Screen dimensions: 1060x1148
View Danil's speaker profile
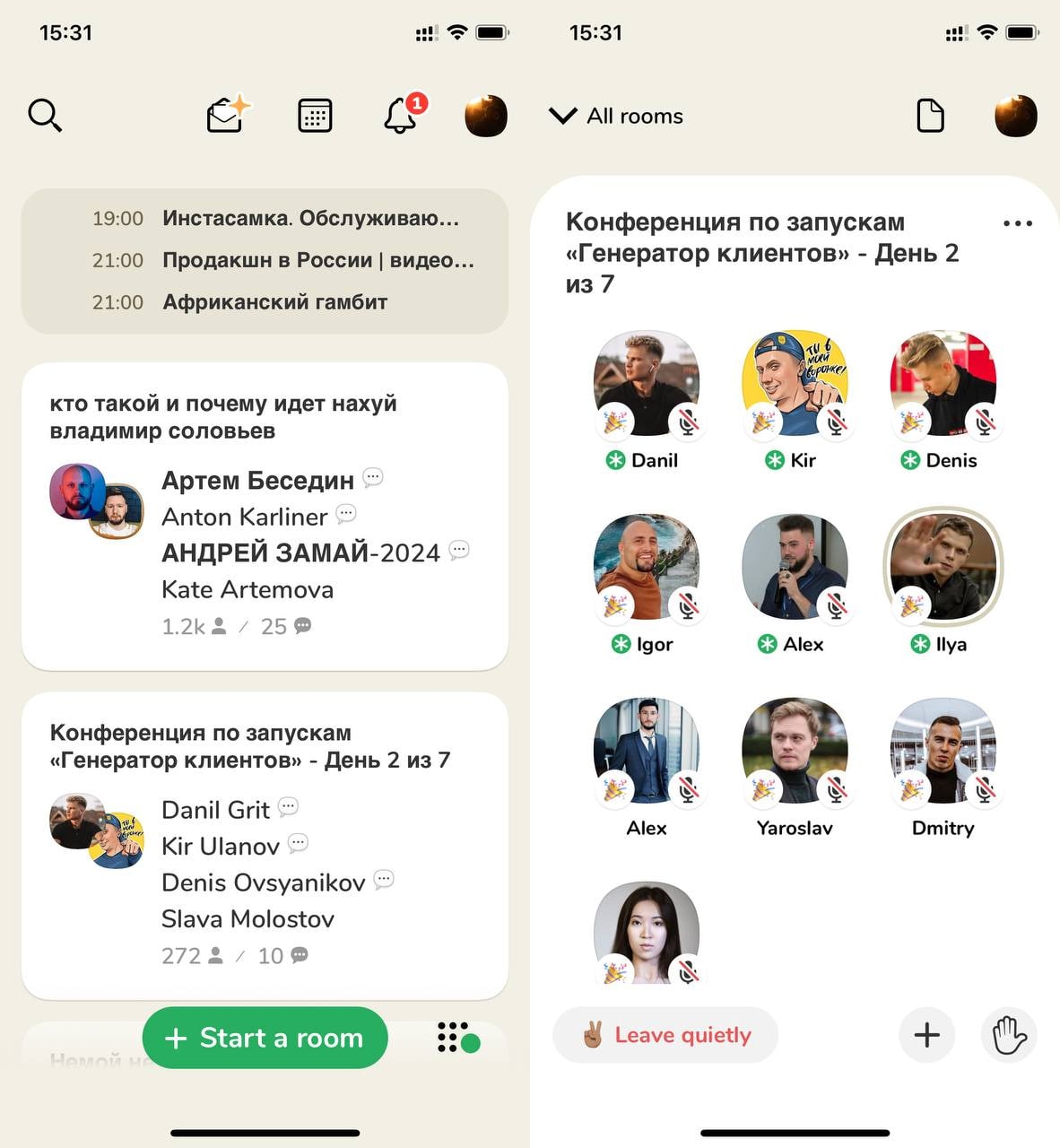tap(647, 384)
